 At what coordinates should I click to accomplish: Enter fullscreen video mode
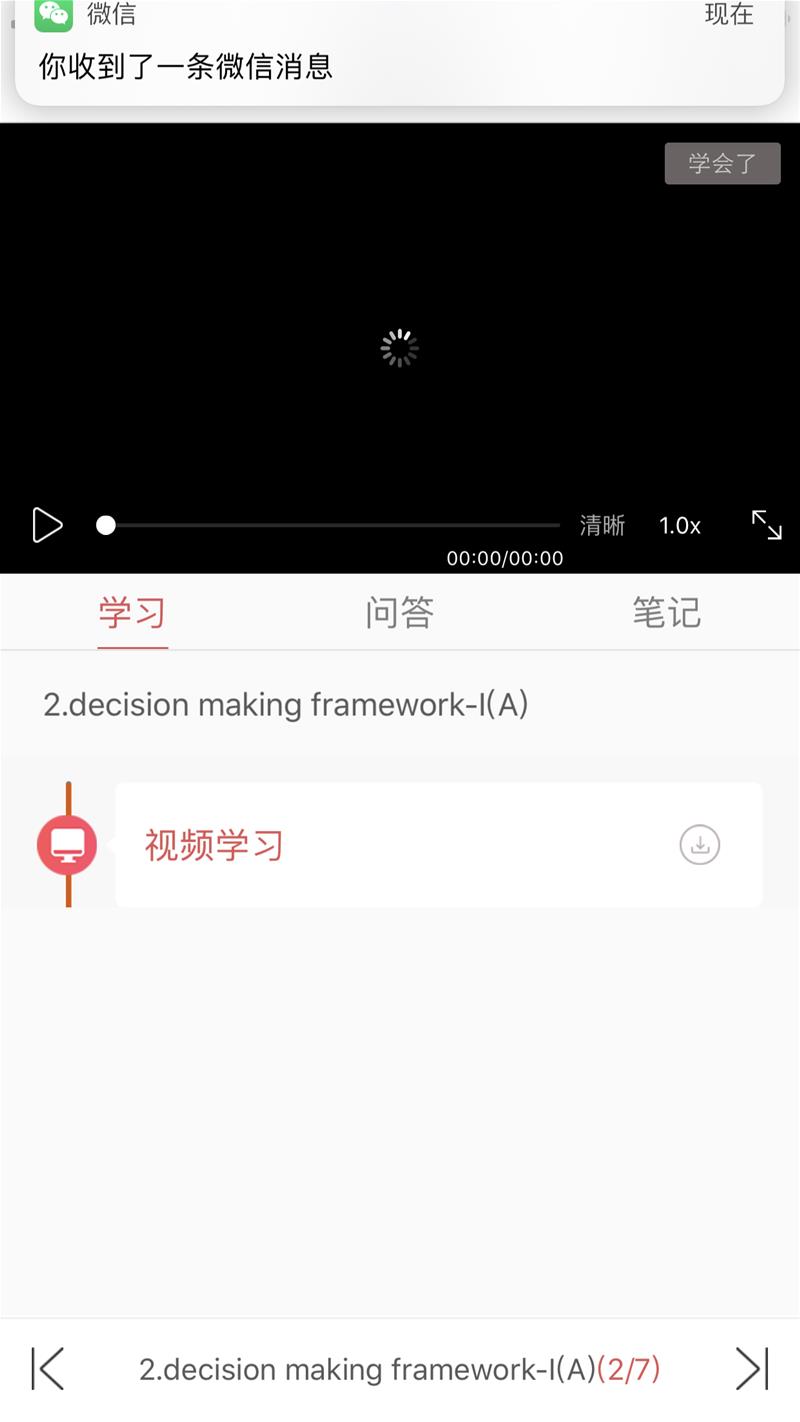pos(766,525)
